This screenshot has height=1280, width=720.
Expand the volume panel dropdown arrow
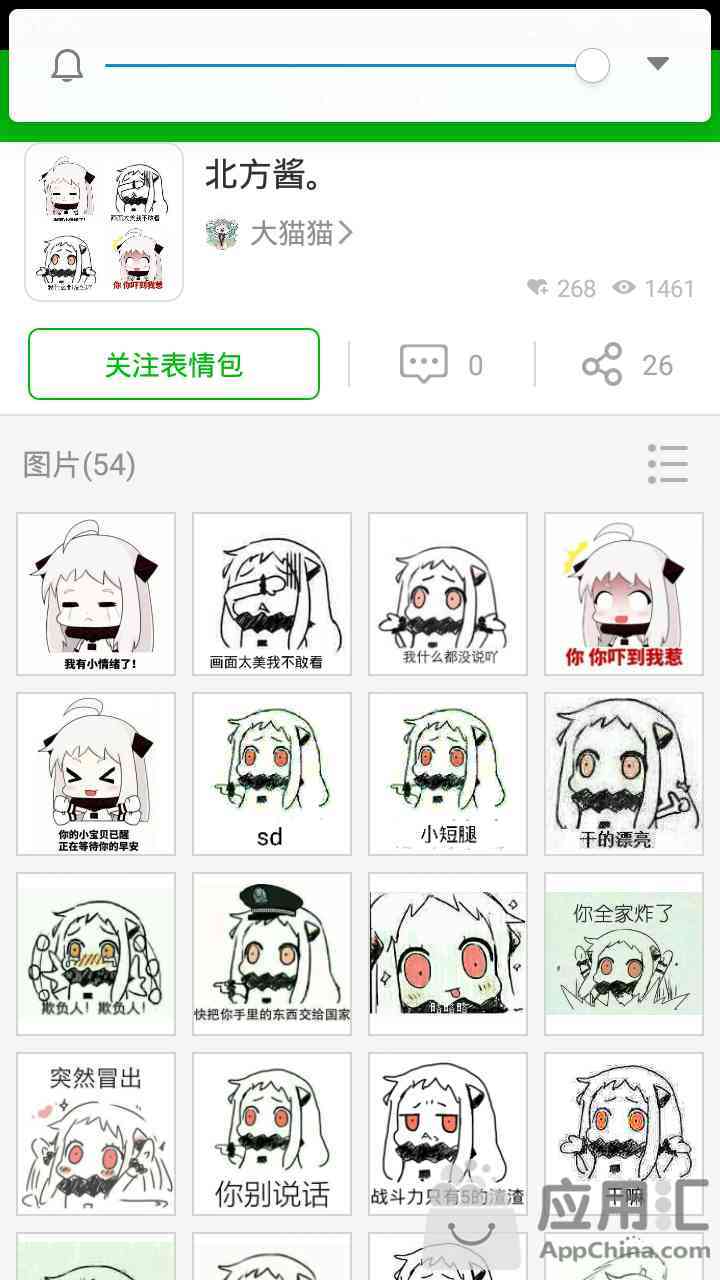click(657, 64)
